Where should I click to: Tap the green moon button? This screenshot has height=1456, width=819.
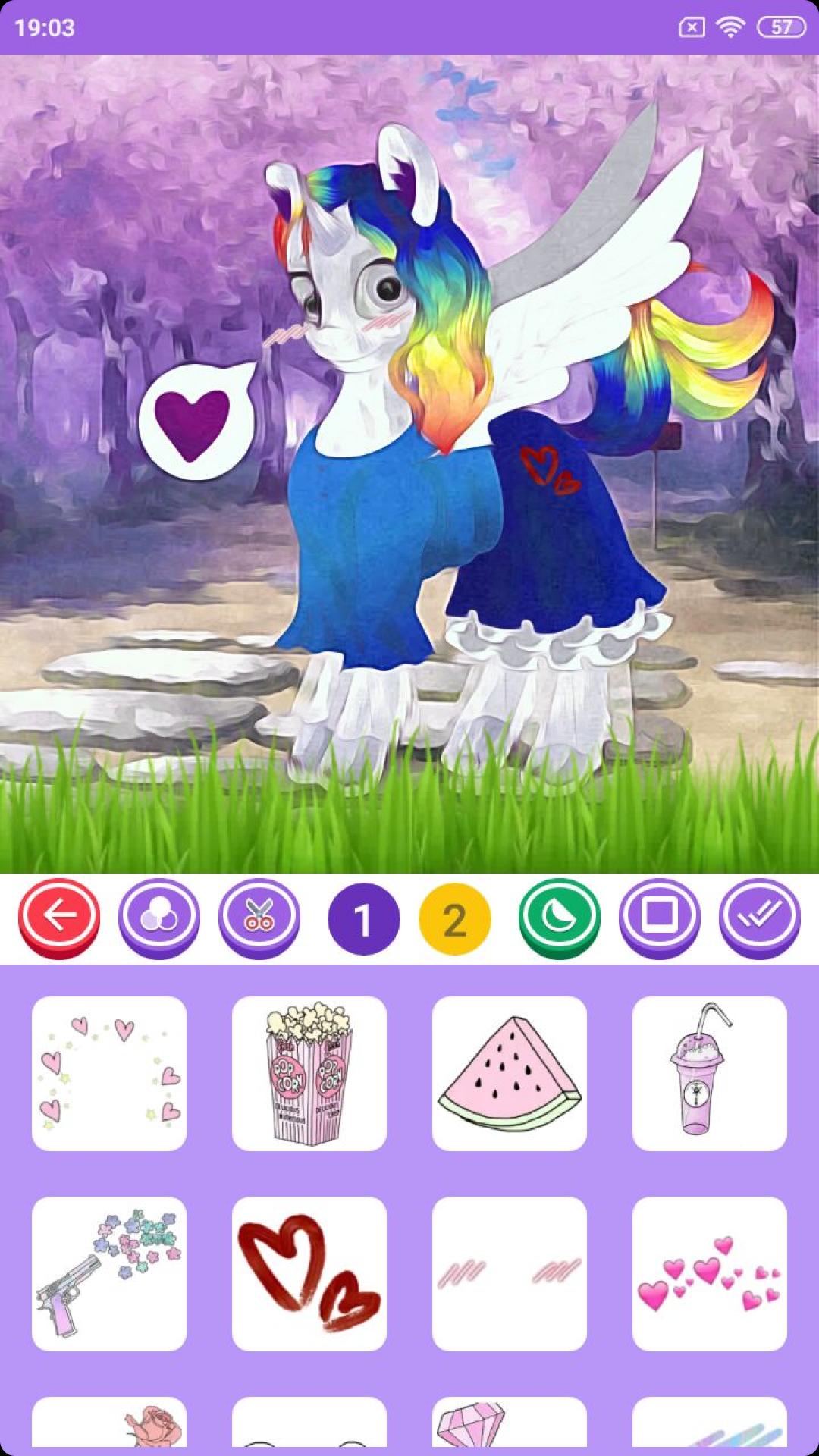(559, 918)
